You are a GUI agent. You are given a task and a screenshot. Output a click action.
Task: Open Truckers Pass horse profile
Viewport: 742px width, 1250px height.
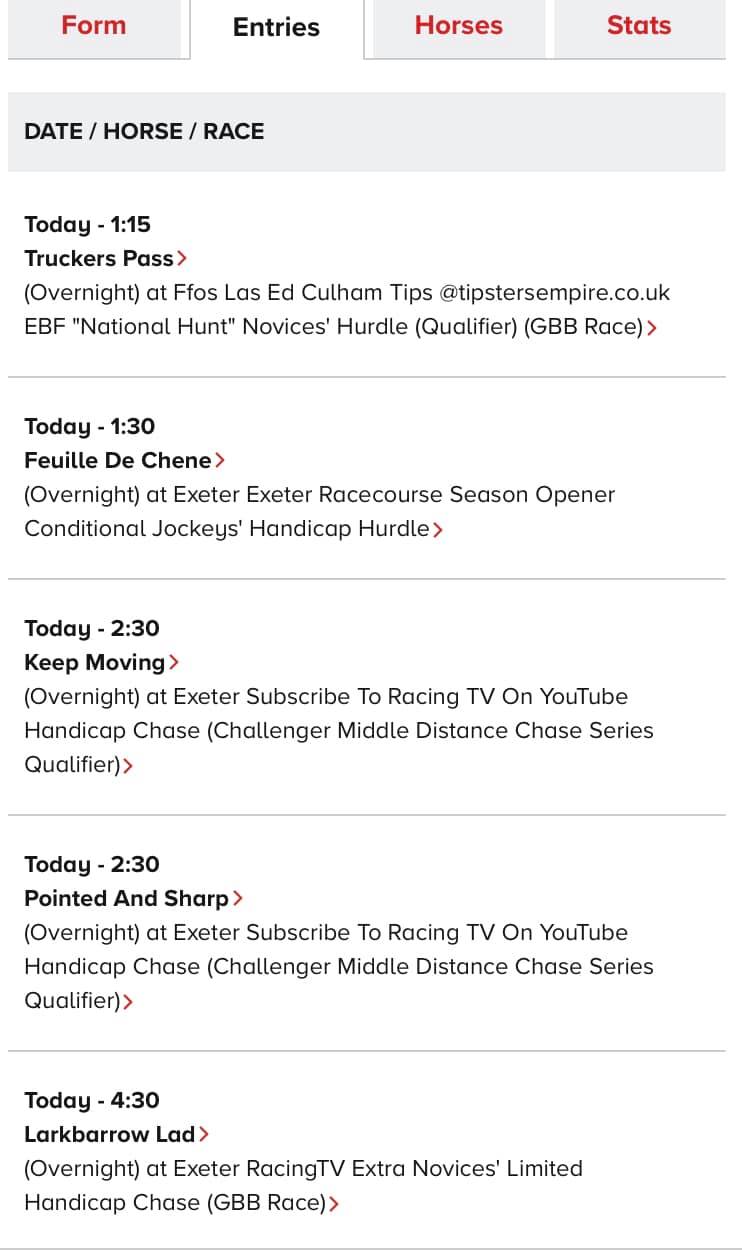(x=106, y=258)
